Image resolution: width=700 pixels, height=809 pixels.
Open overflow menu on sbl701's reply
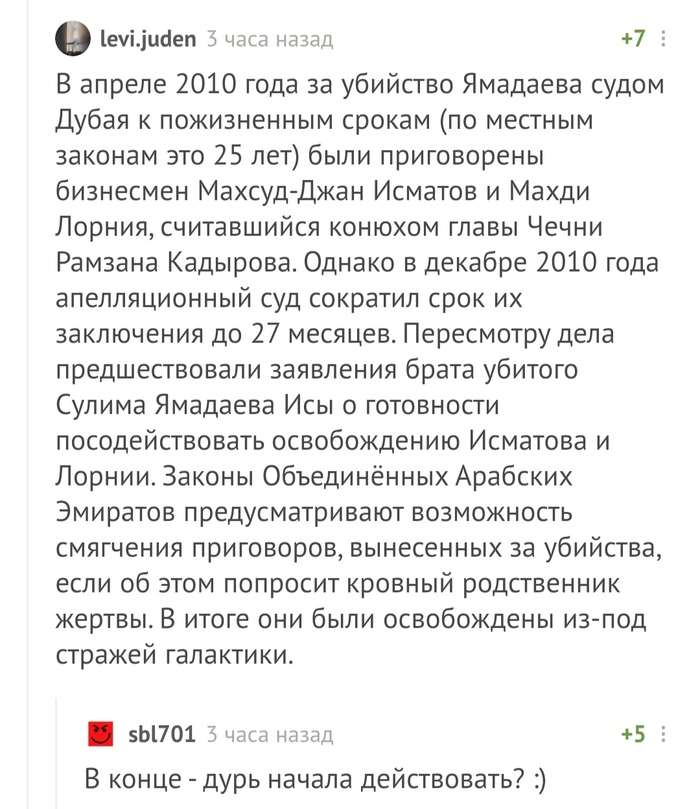666,735
